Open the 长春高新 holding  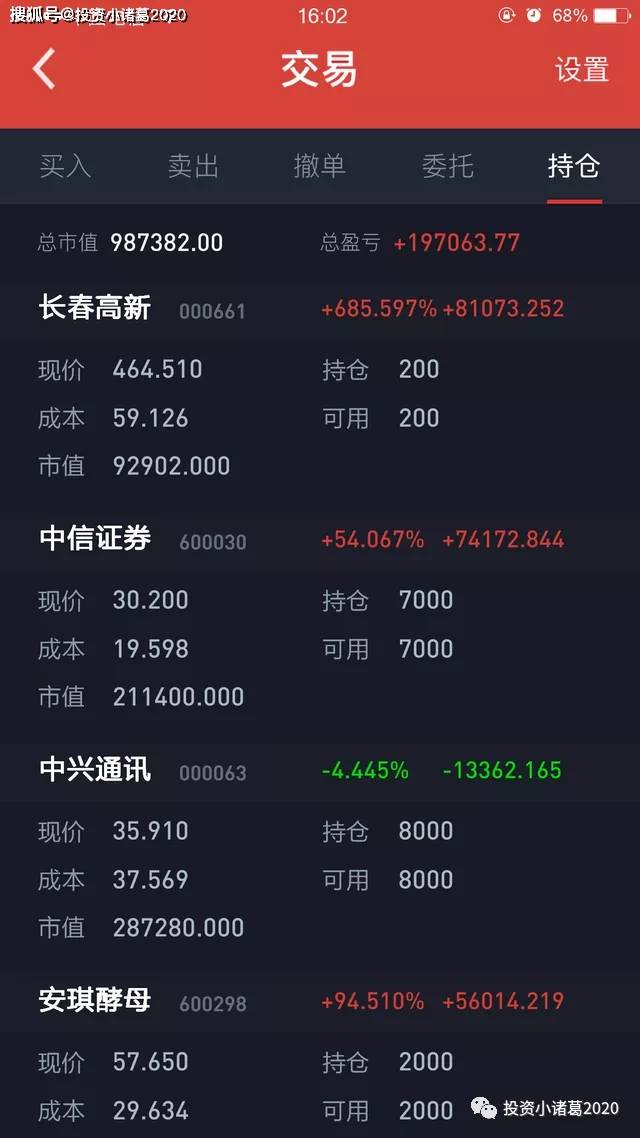[320, 386]
